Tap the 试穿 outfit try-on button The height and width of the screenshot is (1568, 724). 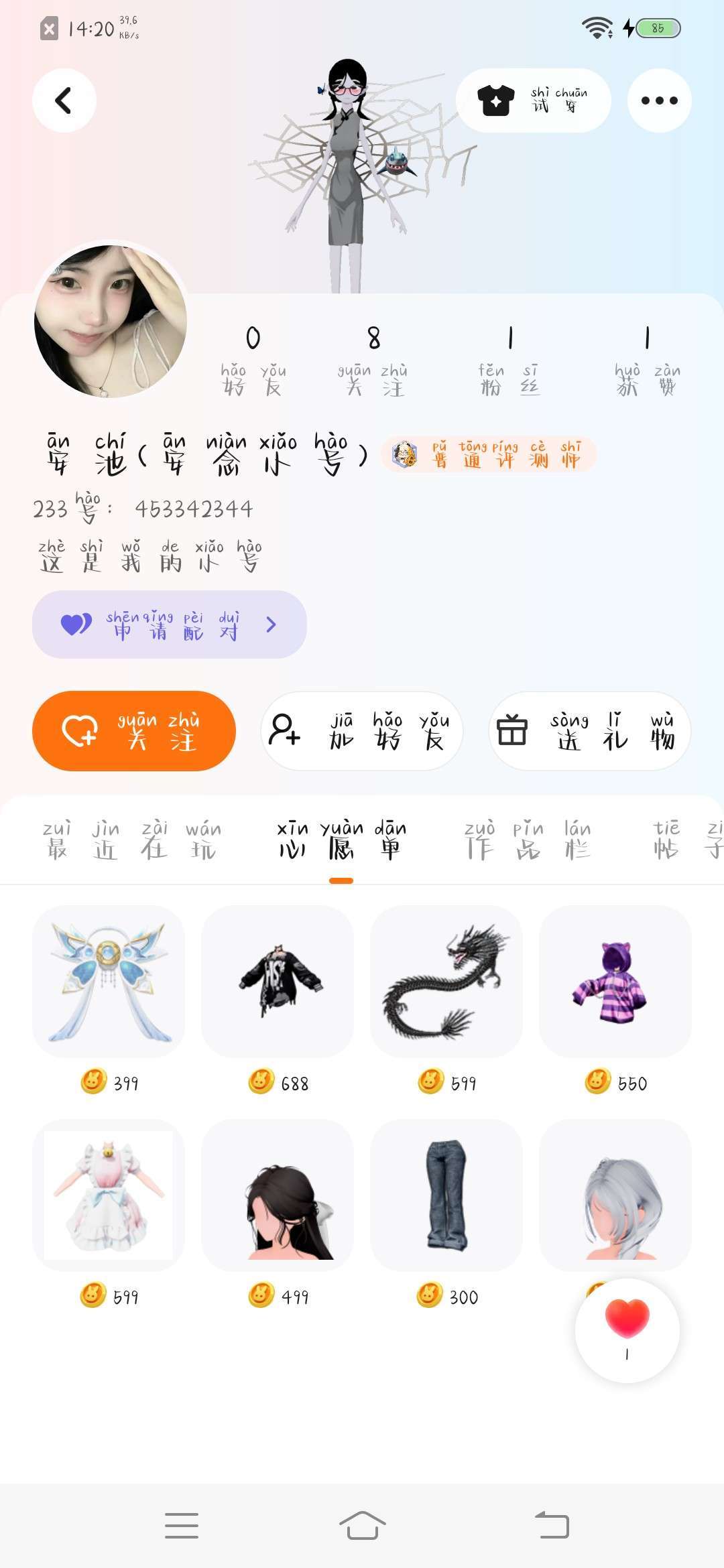click(x=533, y=101)
